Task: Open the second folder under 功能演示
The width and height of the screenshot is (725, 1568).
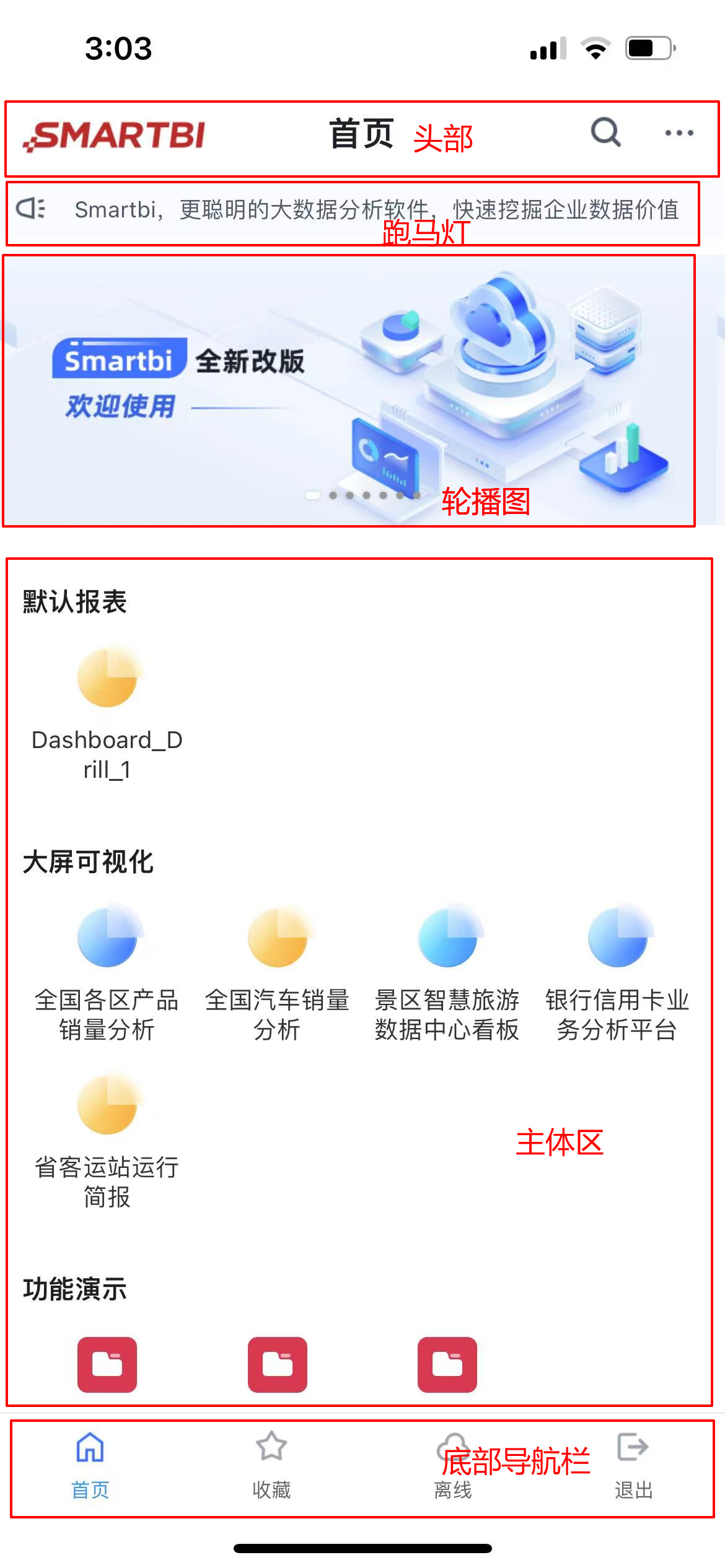Action: point(277,1365)
